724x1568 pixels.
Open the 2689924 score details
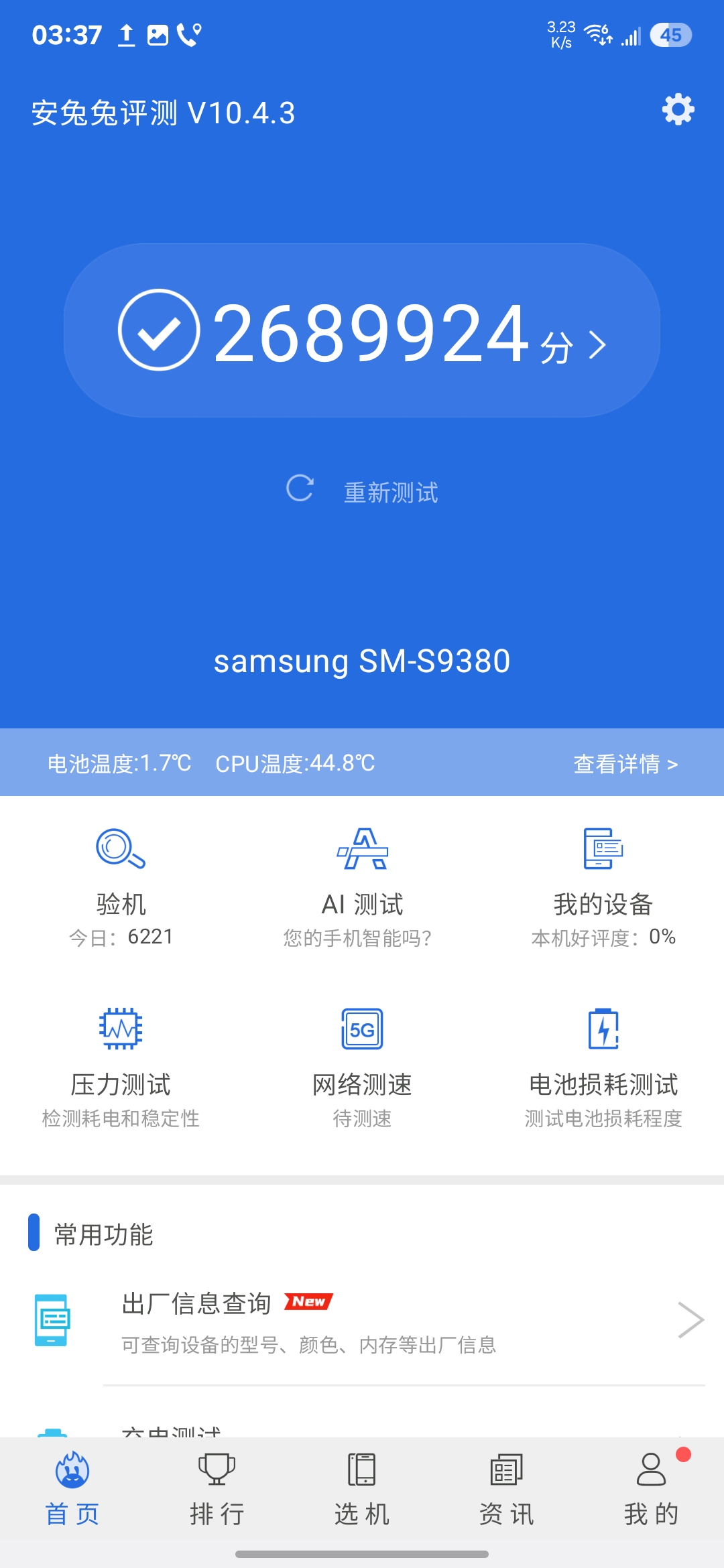pyautogui.click(x=362, y=331)
